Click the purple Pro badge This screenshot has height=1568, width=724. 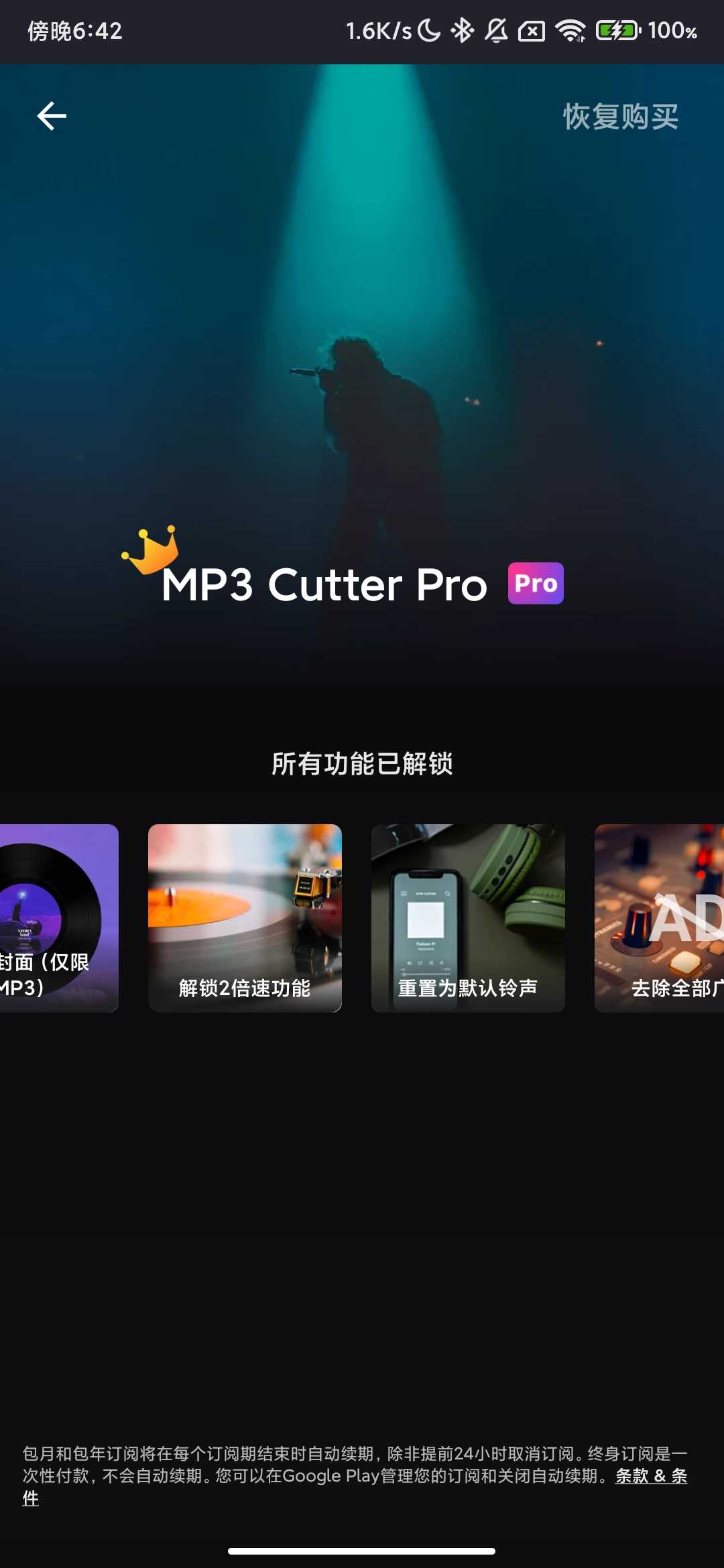point(536,584)
